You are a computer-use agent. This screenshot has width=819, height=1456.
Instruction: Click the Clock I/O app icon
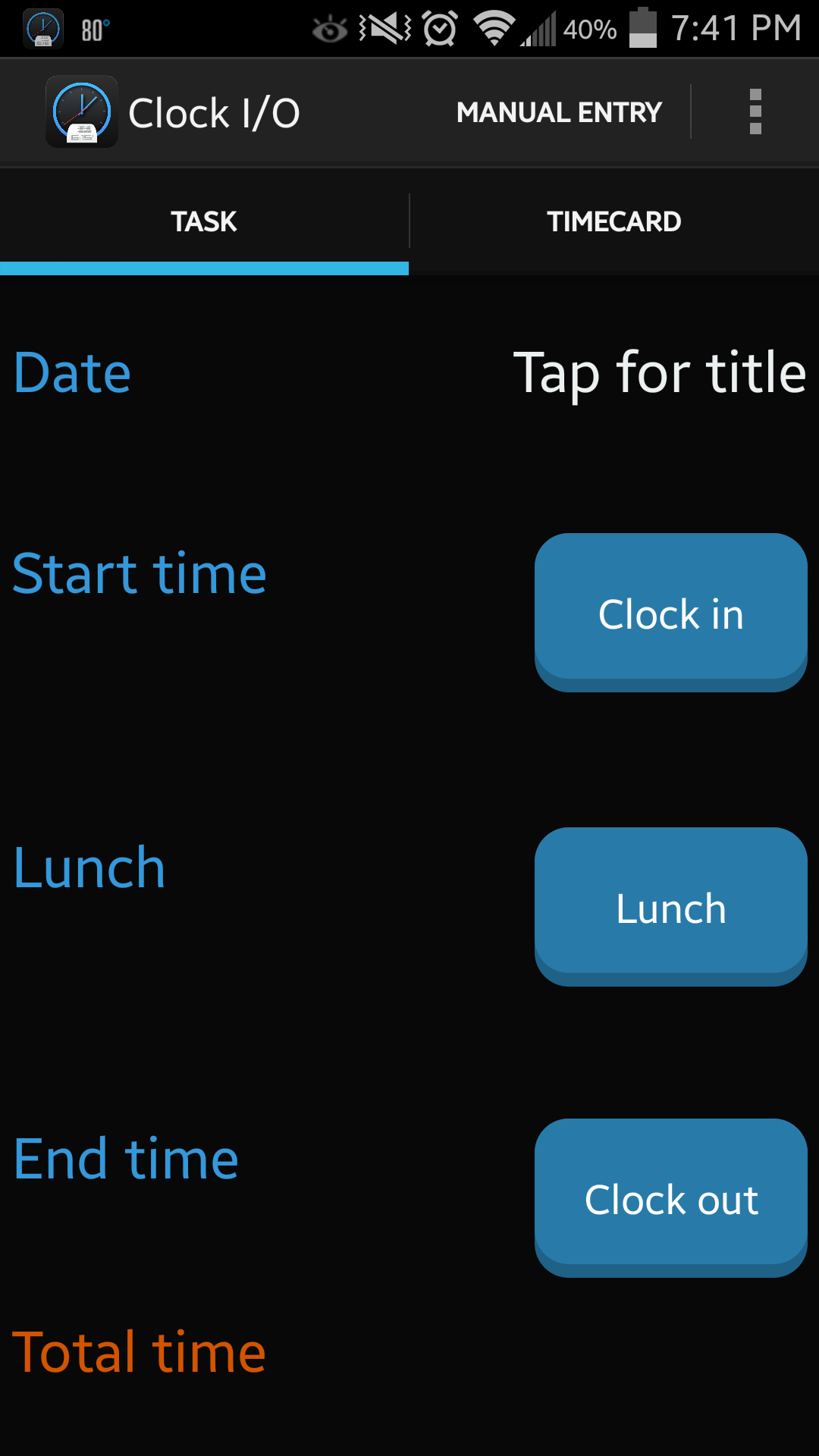click(x=81, y=111)
